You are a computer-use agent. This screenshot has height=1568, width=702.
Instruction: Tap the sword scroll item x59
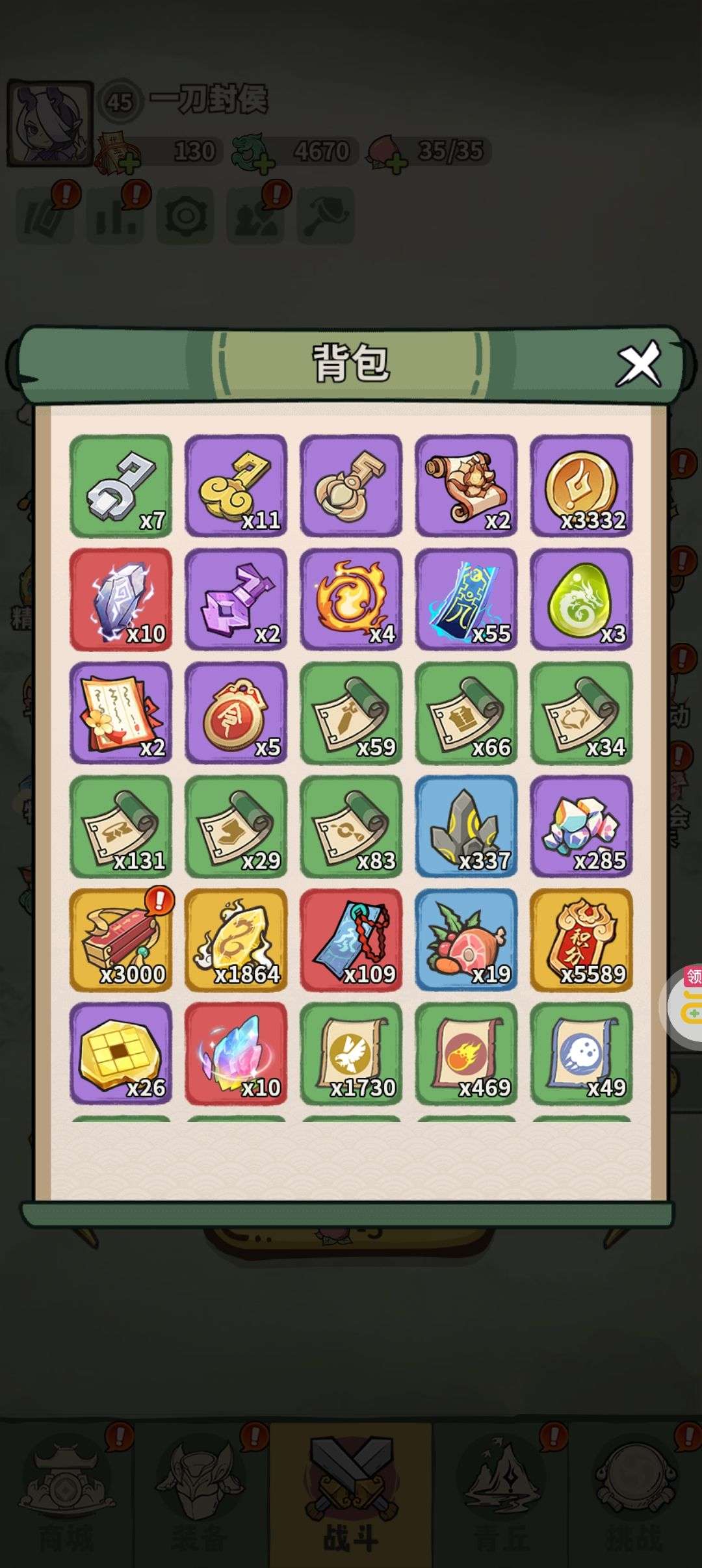point(351,713)
